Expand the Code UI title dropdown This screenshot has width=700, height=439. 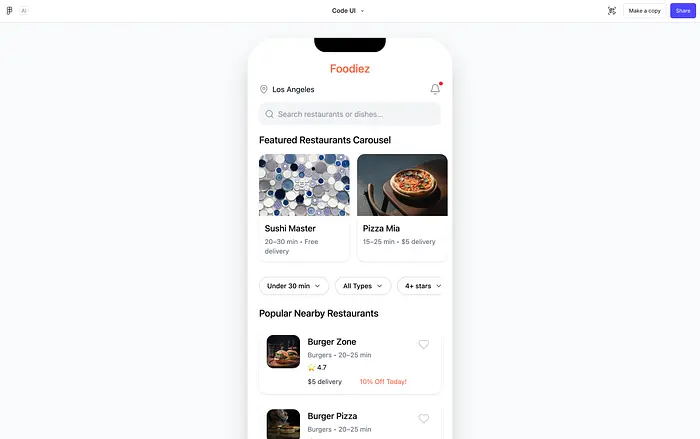click(349, 10)
